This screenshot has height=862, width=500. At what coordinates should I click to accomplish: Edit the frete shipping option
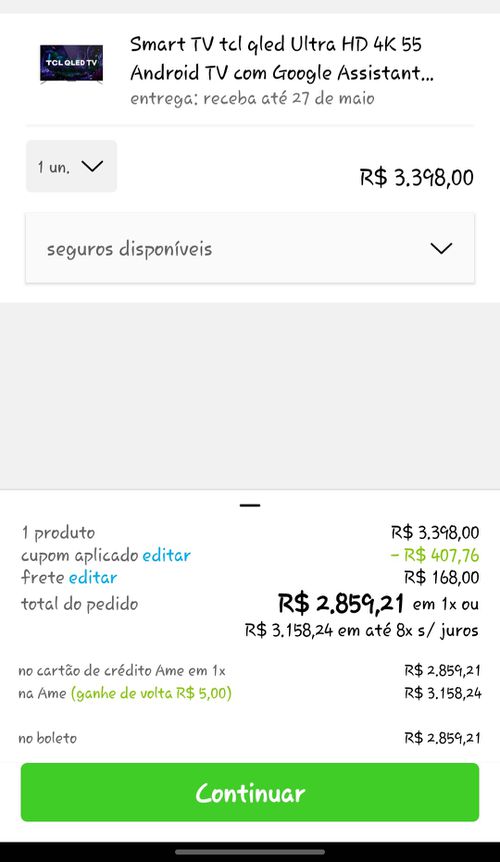point(93,577)
